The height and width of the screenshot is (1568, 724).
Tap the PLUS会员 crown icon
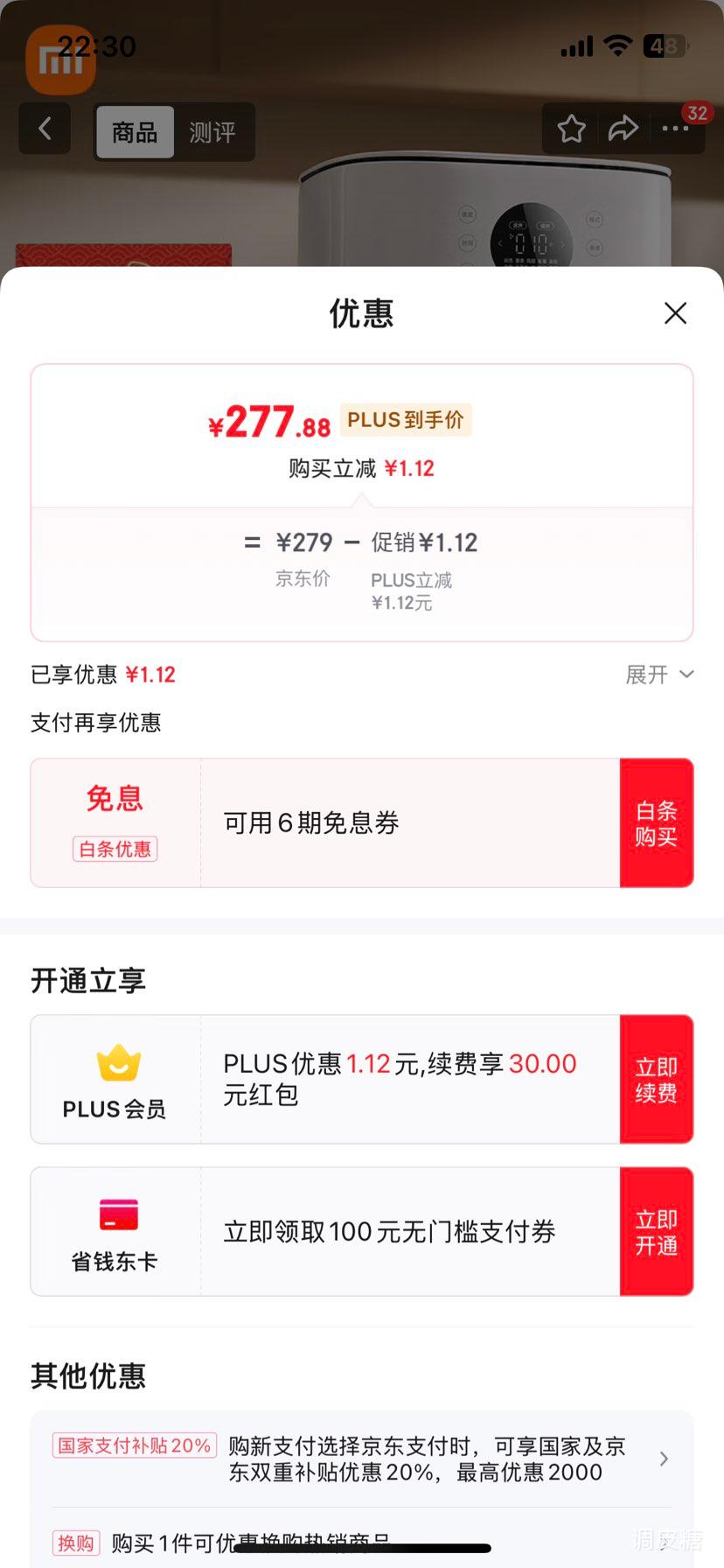(x=115, y=1064)
